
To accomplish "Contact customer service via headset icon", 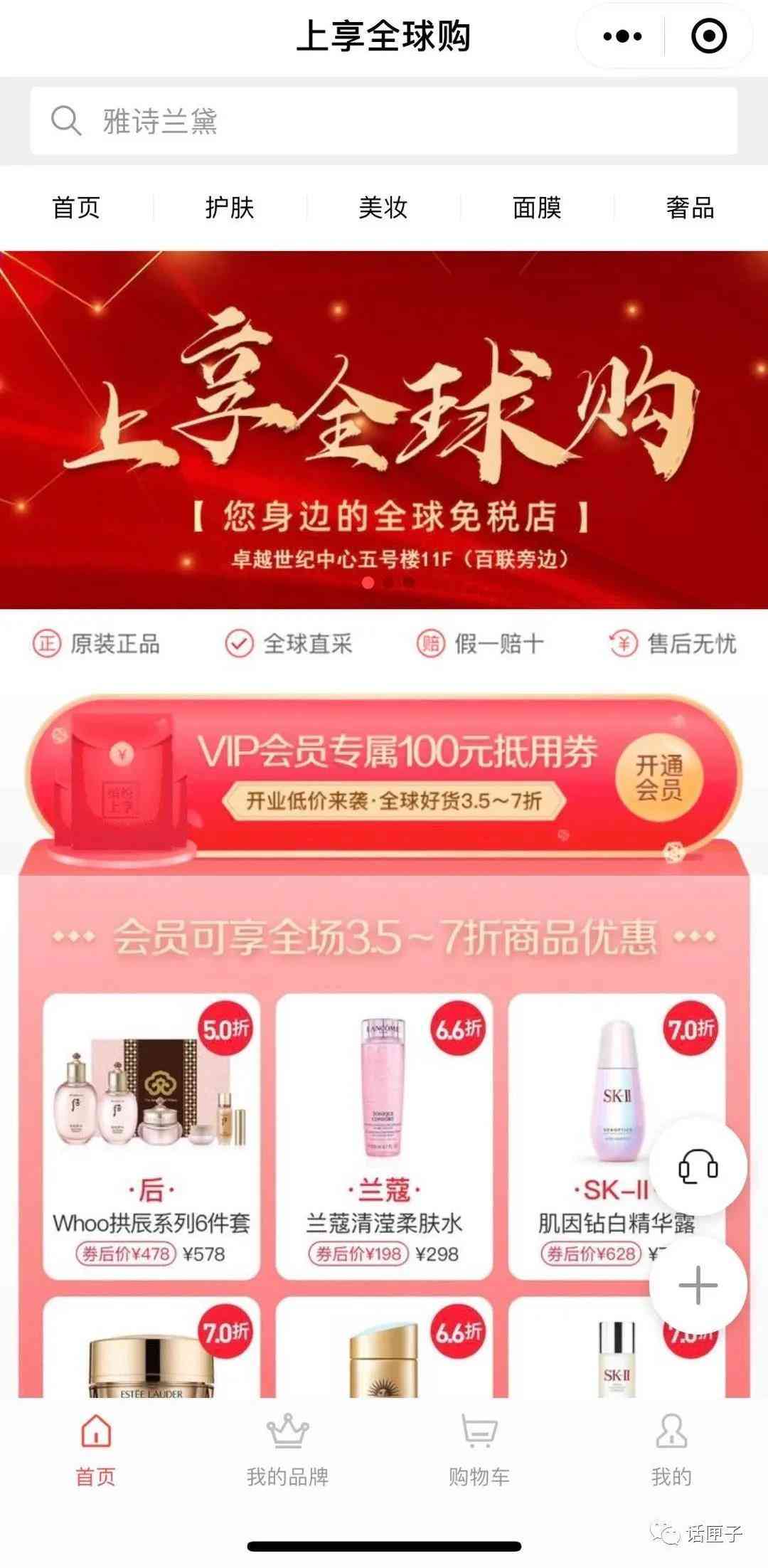I will tap(698, 1167).
